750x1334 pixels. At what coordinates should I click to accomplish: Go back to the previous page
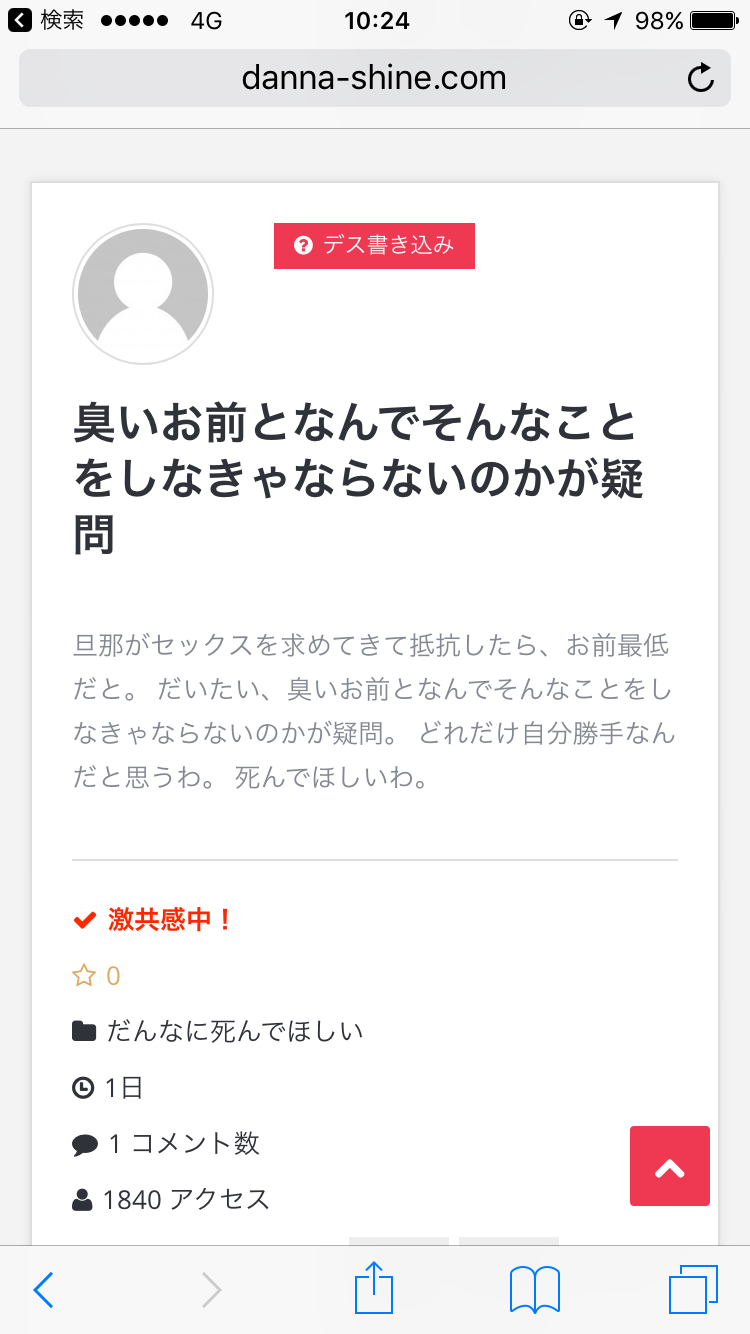43,1290
